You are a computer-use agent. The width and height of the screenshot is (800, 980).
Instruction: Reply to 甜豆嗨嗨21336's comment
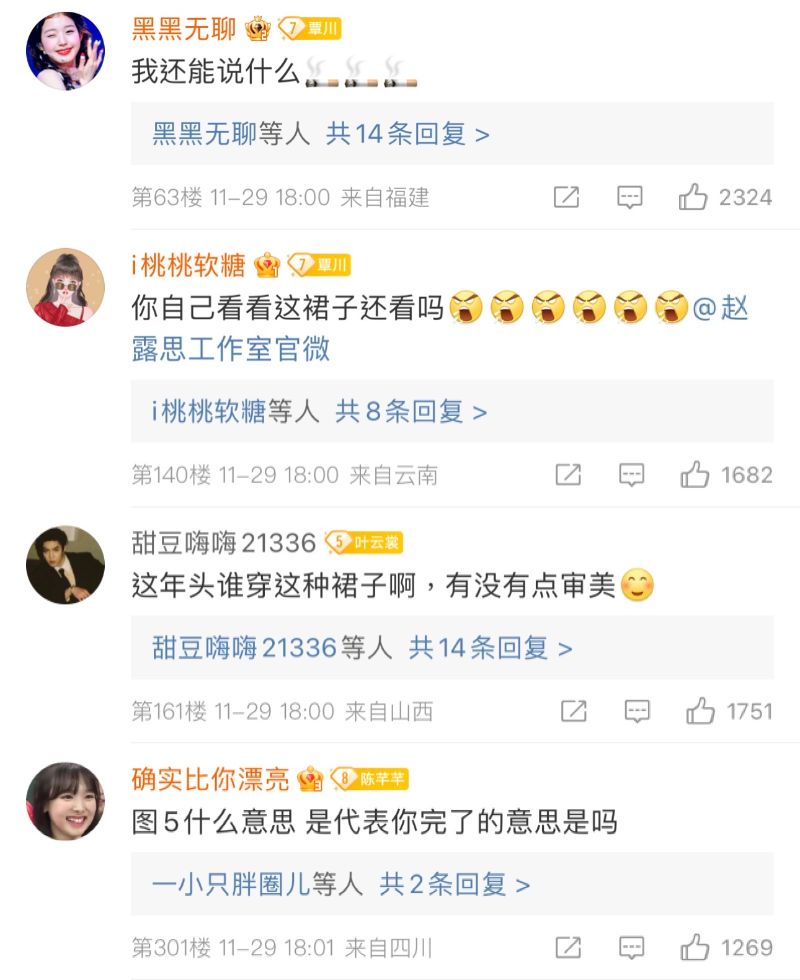(637, 711)
